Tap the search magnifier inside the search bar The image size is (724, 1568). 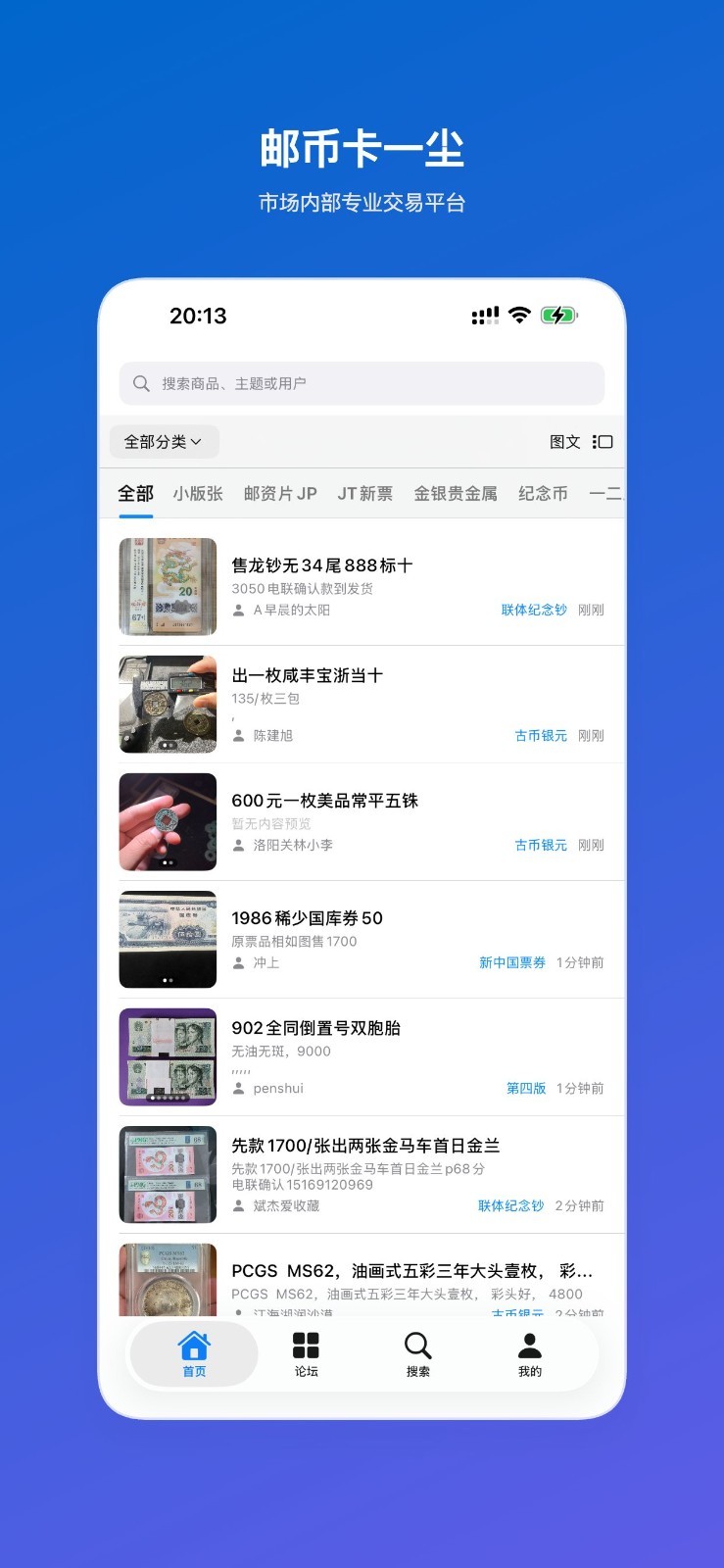click(x=140, y=383)
